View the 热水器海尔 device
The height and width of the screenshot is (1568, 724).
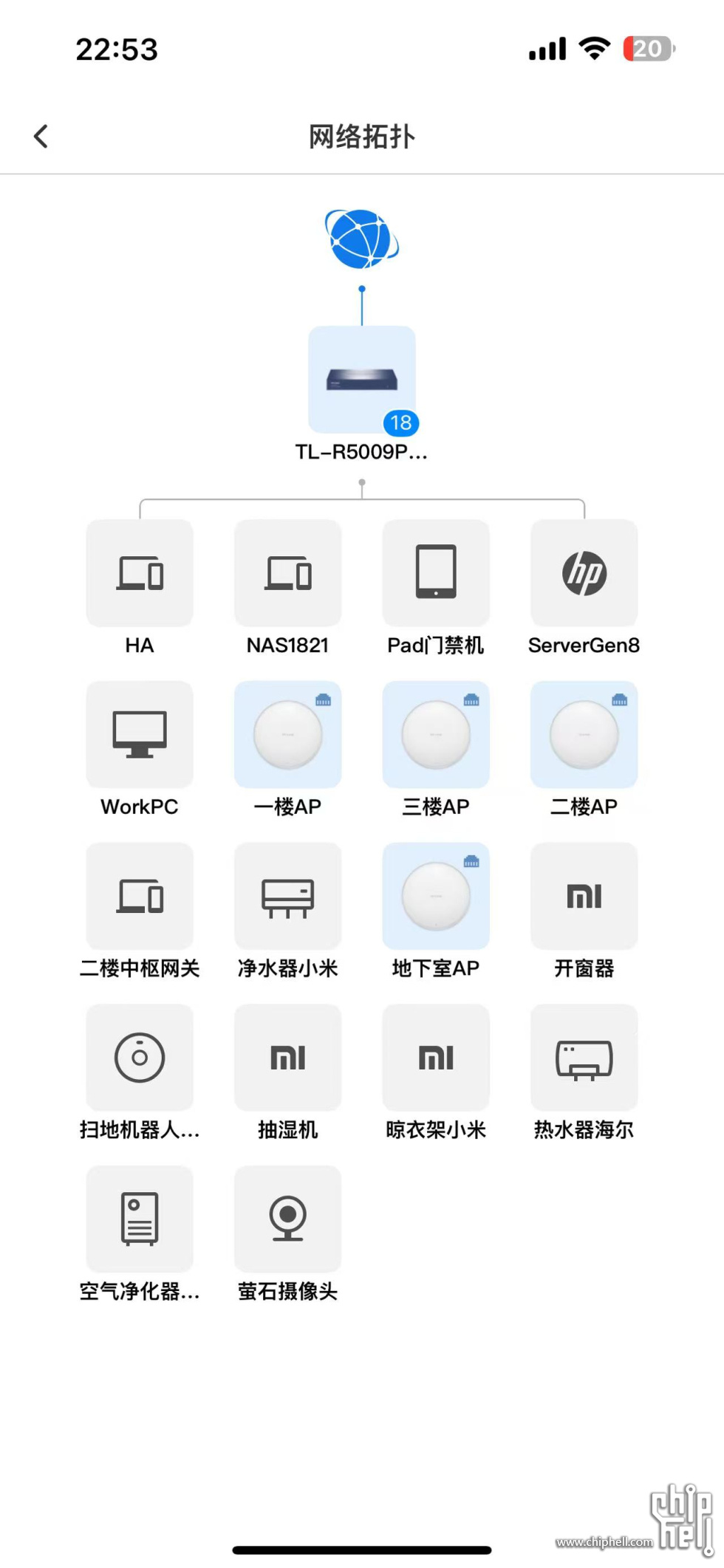[x=584, y=1058]
